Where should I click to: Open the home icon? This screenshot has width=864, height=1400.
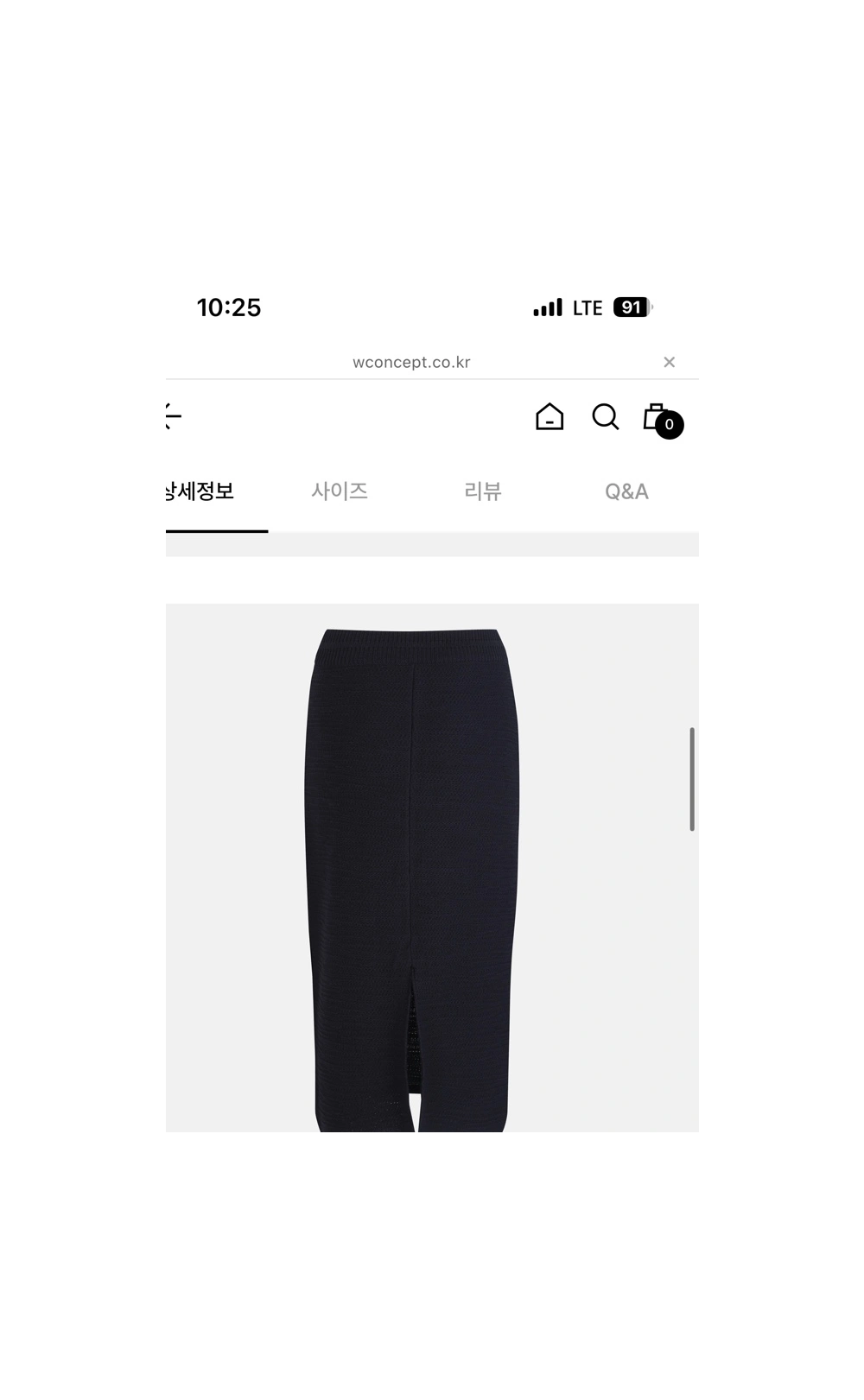pyautogui.click(x=550, y=417)
